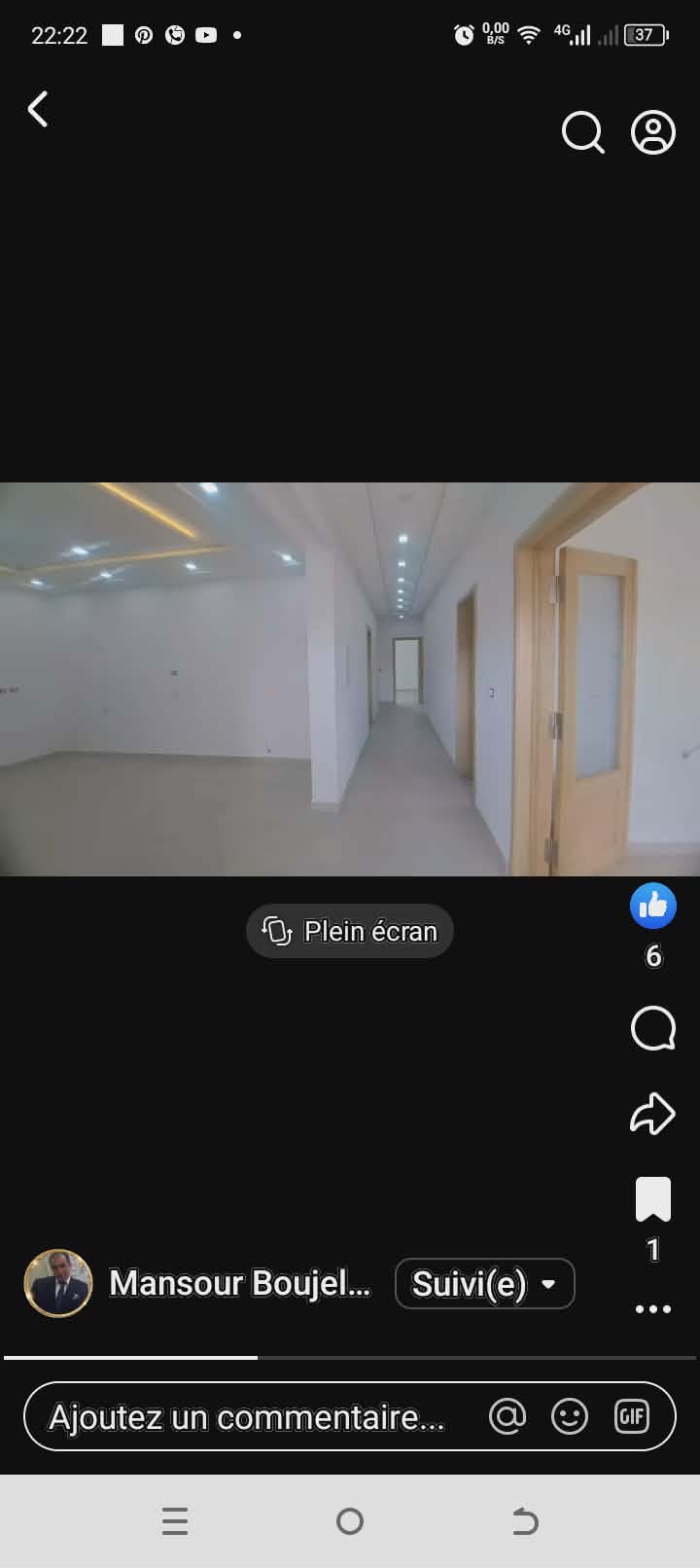Go back using the top-left arrow
Viewport: 700px width, 1568px height.
pyautogui.click(x=37, y=109)
